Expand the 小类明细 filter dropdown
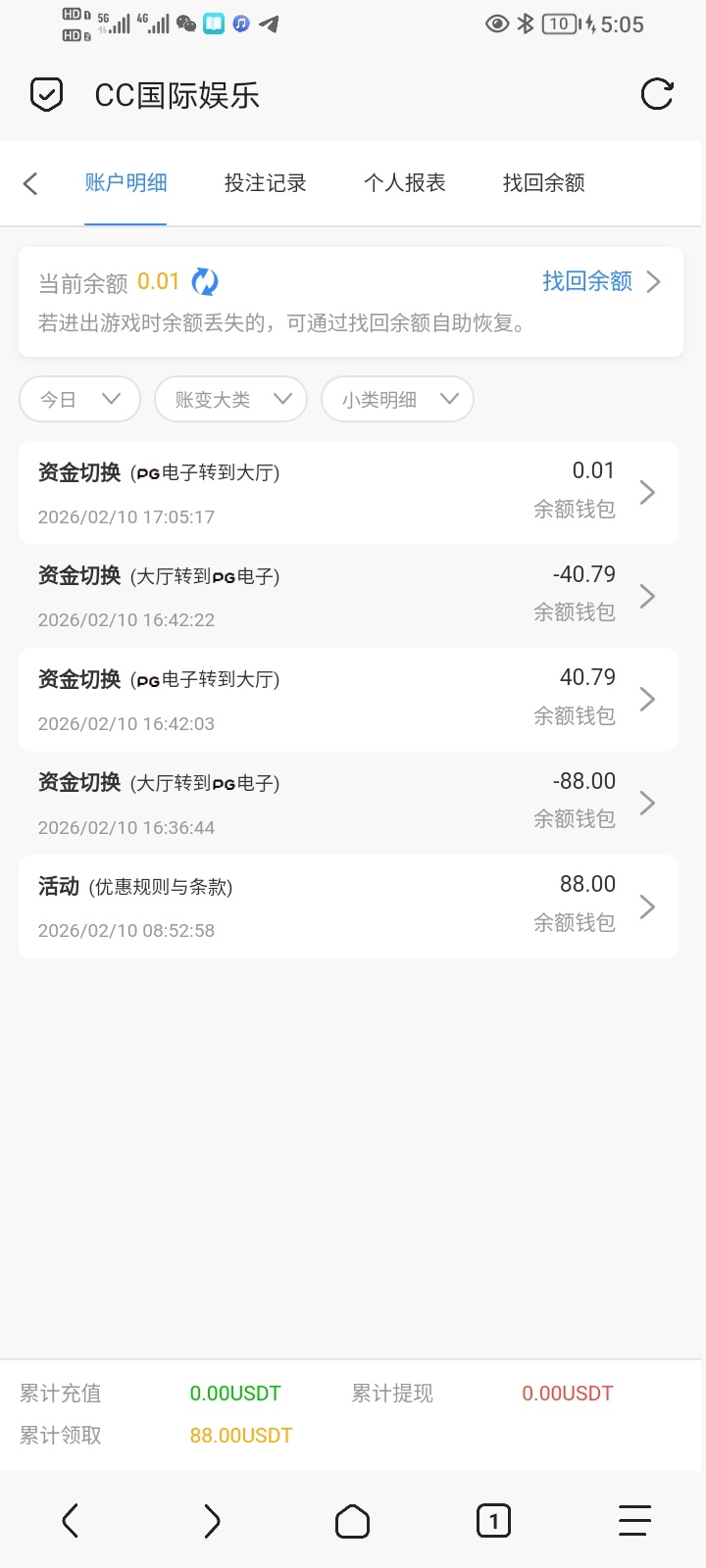This screenshot has width=706, height=1568. (x=397, y=399)
